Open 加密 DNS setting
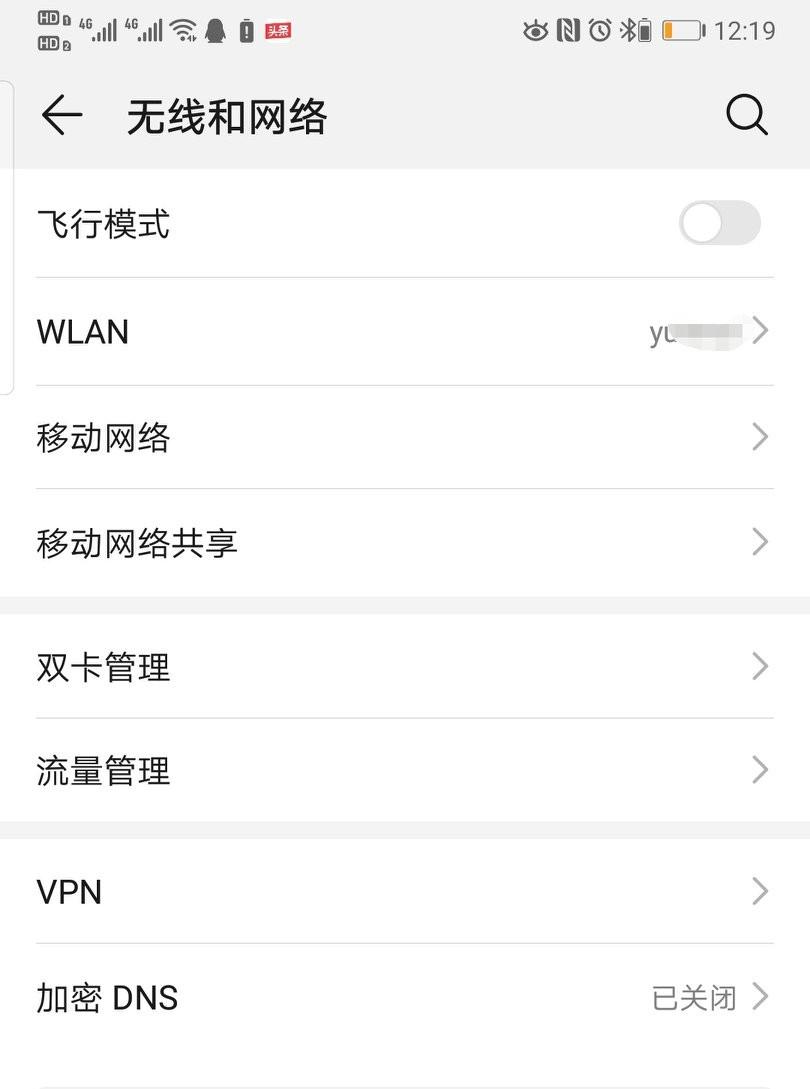Viewport: 810px width, 1089px height. tap(404, 997)
